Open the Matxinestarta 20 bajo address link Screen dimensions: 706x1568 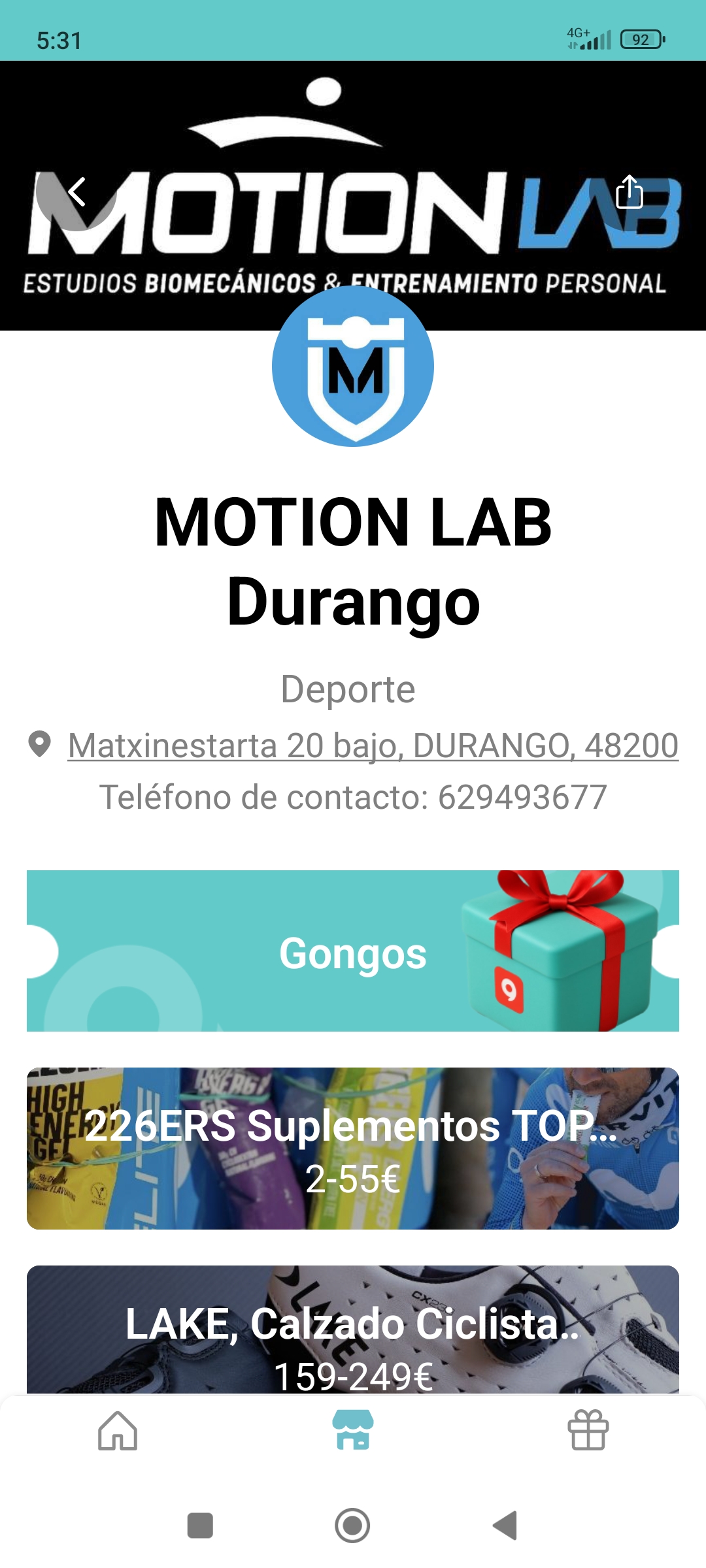point(373,745)
